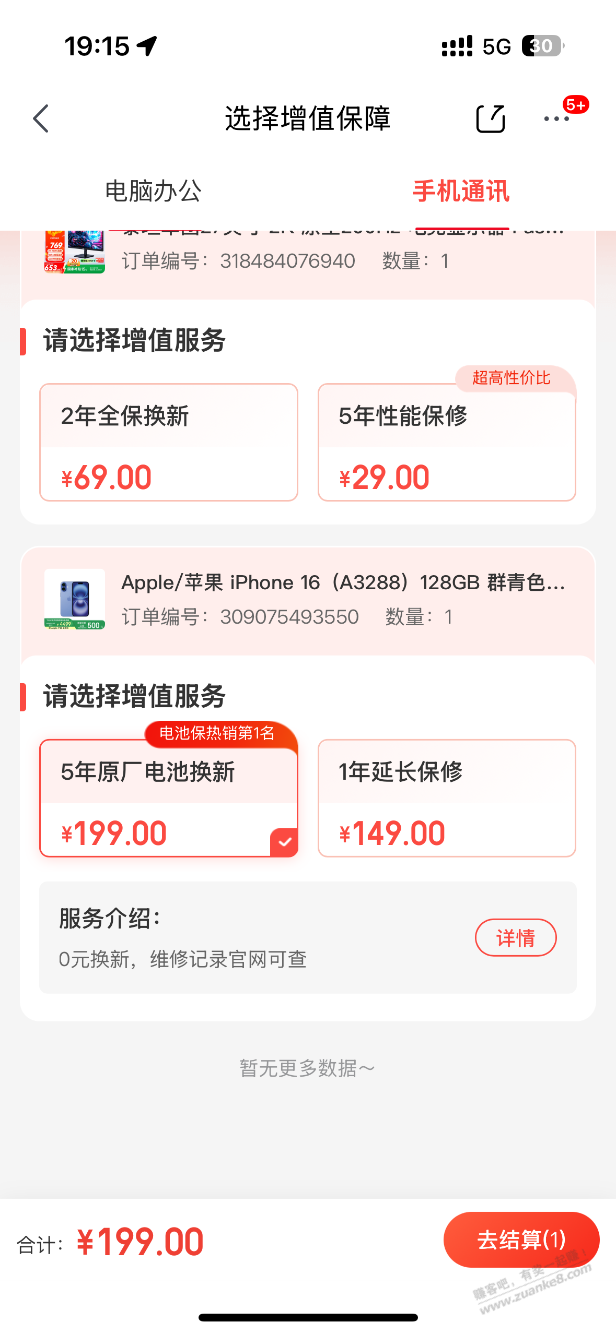View service details via 详情

pyautogui.click(x=515, y=938)
